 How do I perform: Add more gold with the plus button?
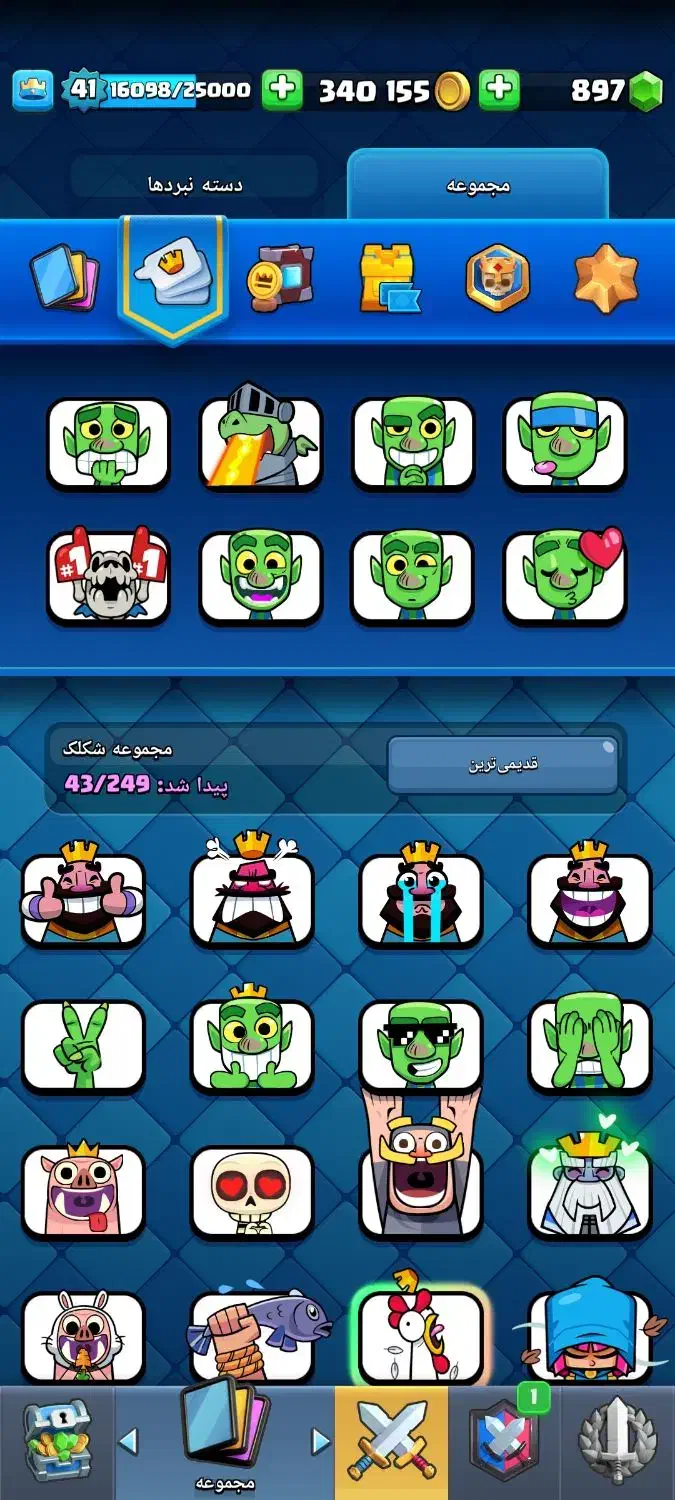tap(283, 91)
